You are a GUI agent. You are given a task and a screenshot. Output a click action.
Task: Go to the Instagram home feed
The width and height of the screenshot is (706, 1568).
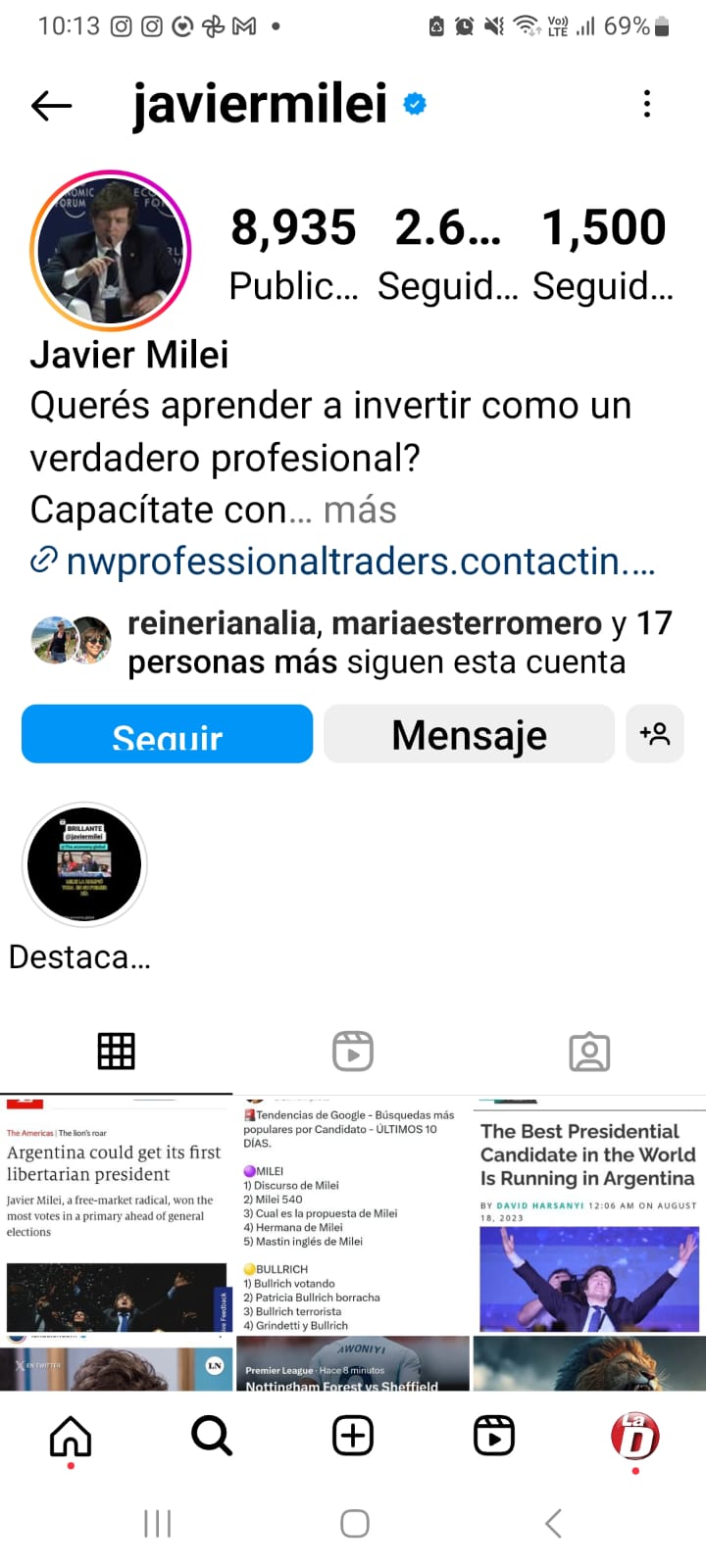pos(71,1437)
